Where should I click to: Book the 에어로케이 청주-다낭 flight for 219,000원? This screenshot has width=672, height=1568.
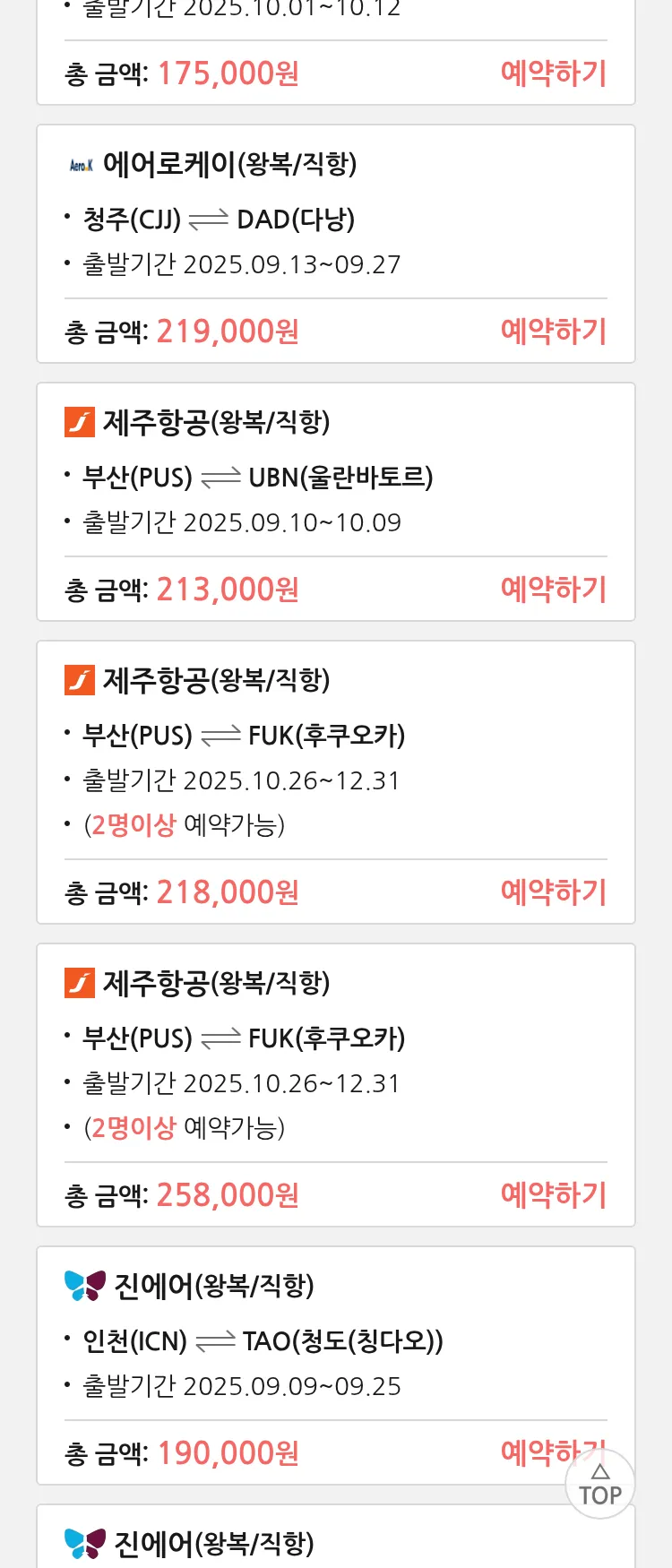click(553, 332)
